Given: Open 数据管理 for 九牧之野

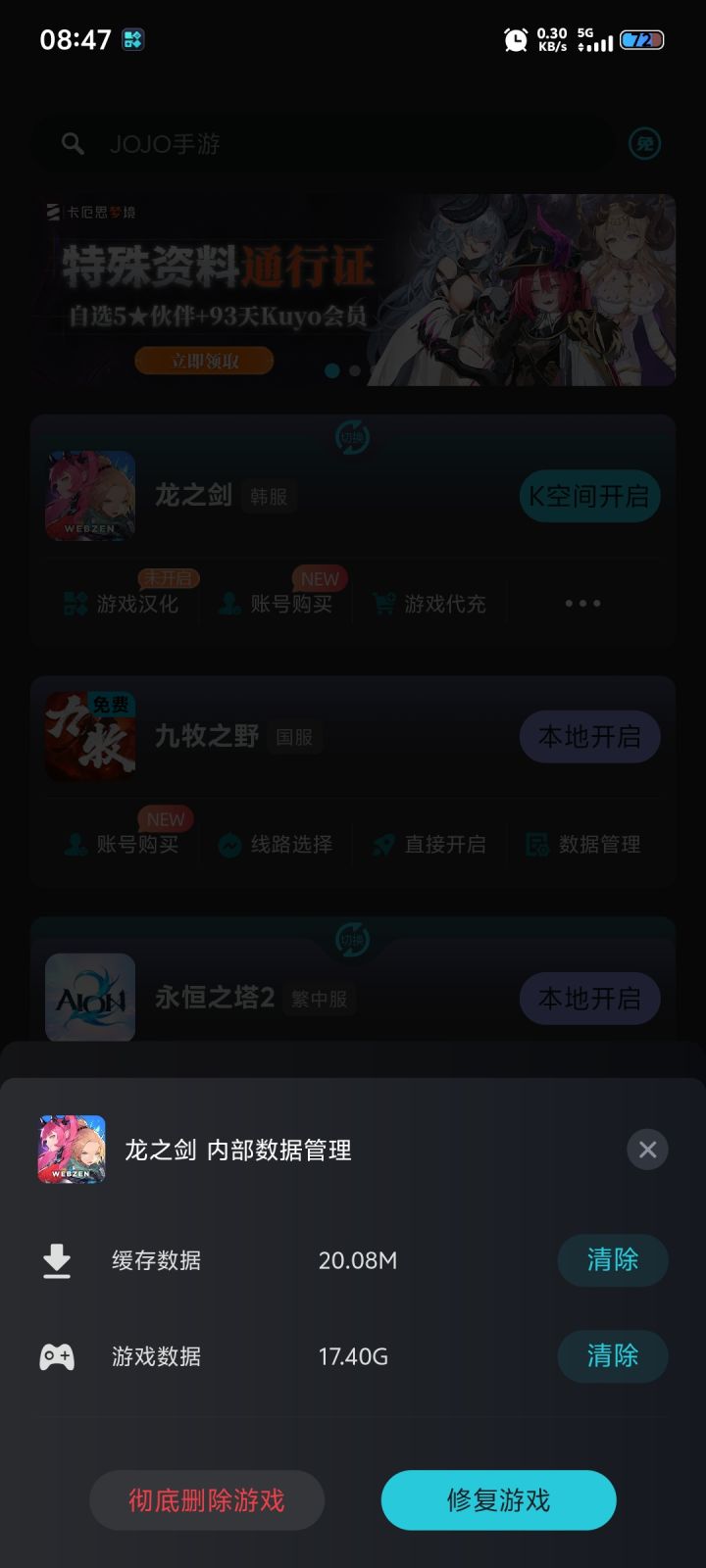Looking at the screenshot, I should tap(585, 845).
